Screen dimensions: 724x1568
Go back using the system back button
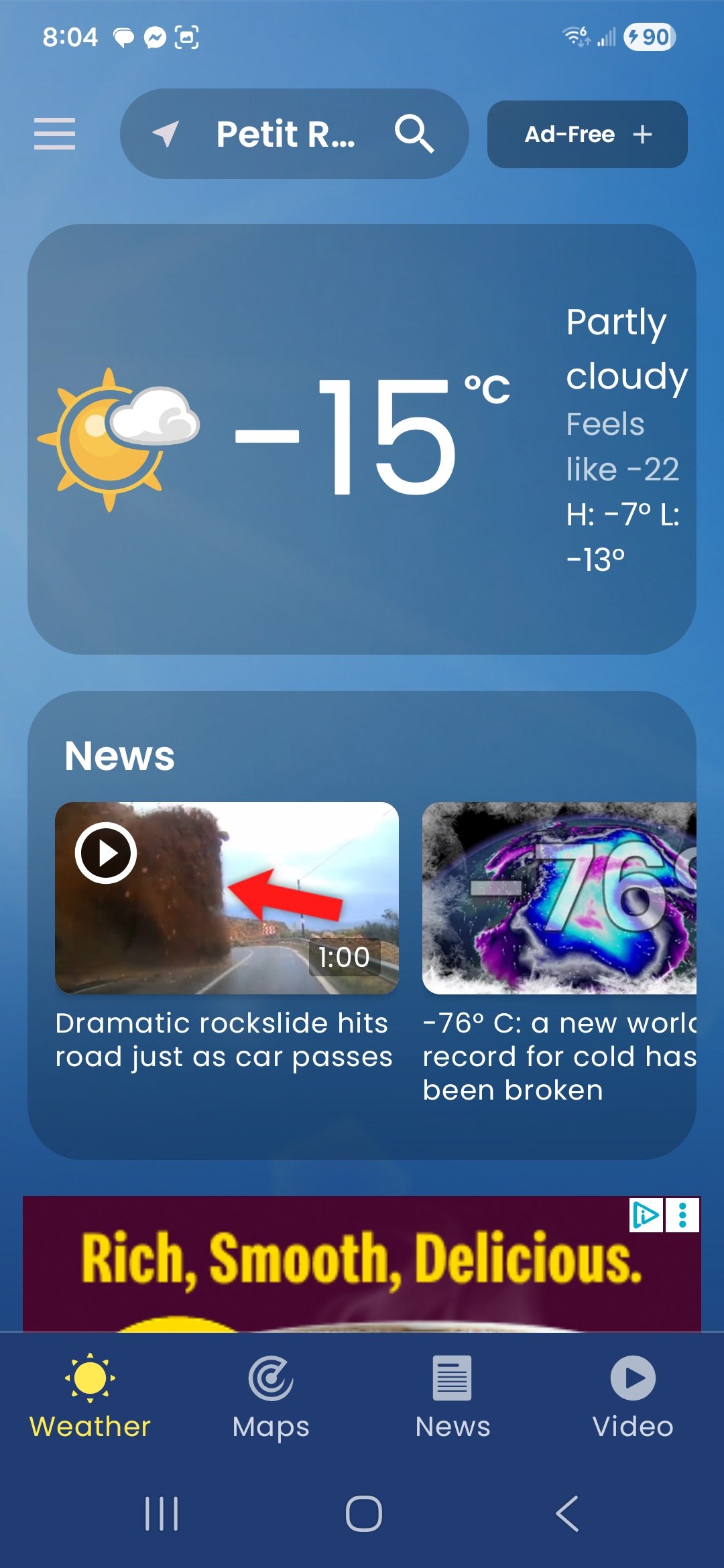point(567,1513)
